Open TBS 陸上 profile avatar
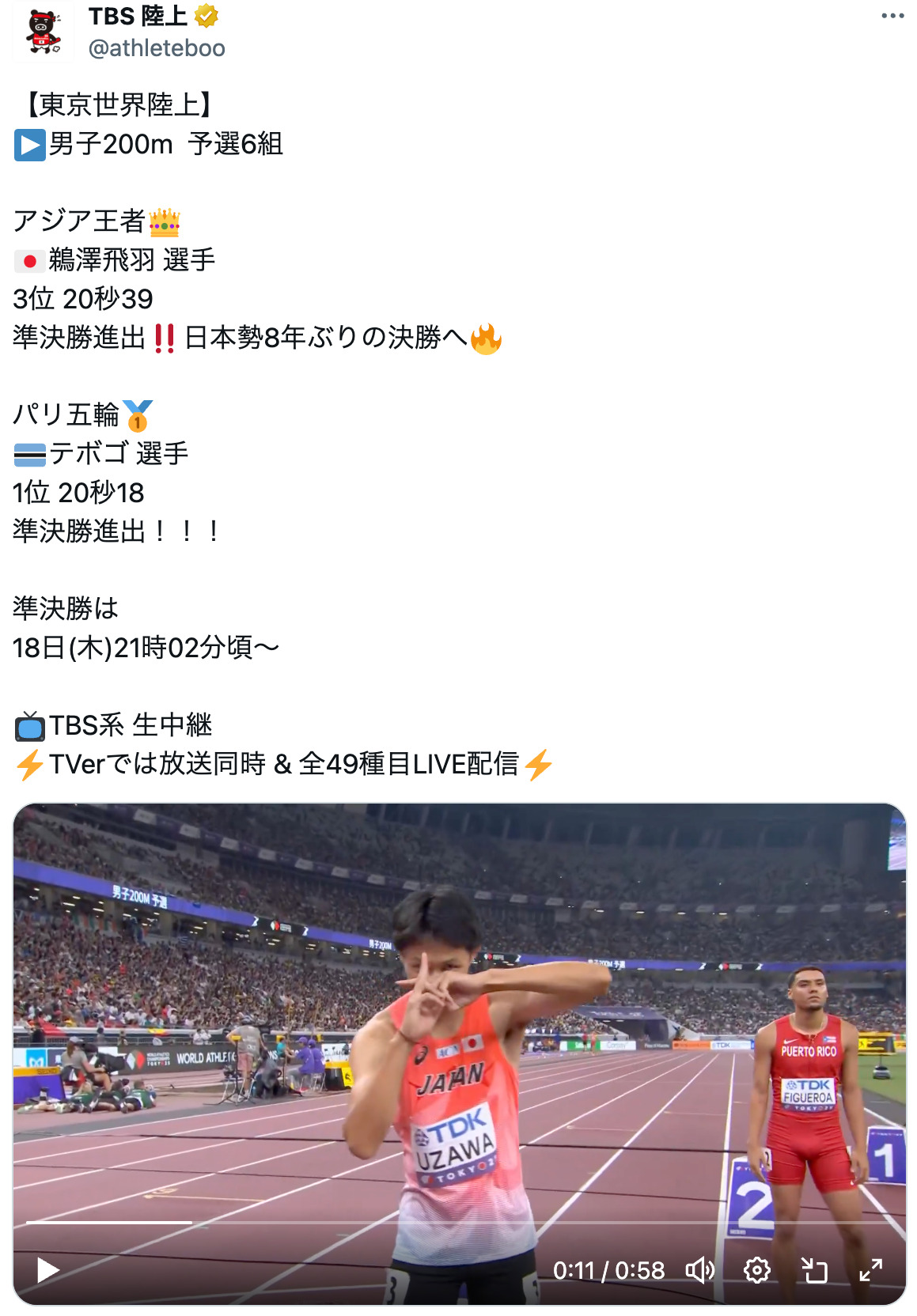 [x=44, y=32]
